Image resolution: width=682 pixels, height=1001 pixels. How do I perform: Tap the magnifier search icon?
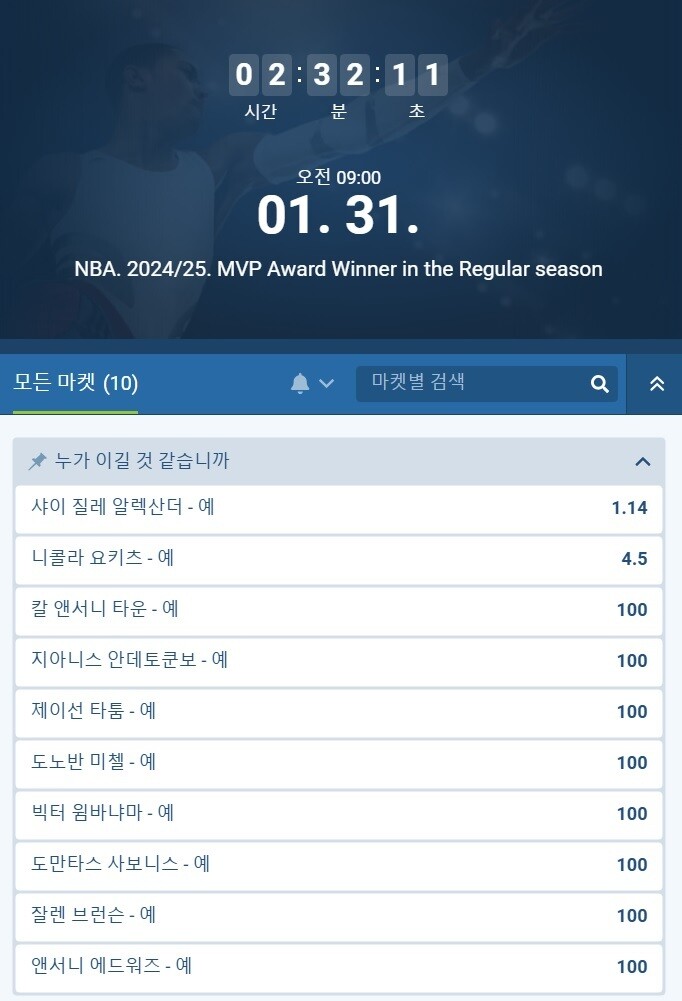pos(599,384)
